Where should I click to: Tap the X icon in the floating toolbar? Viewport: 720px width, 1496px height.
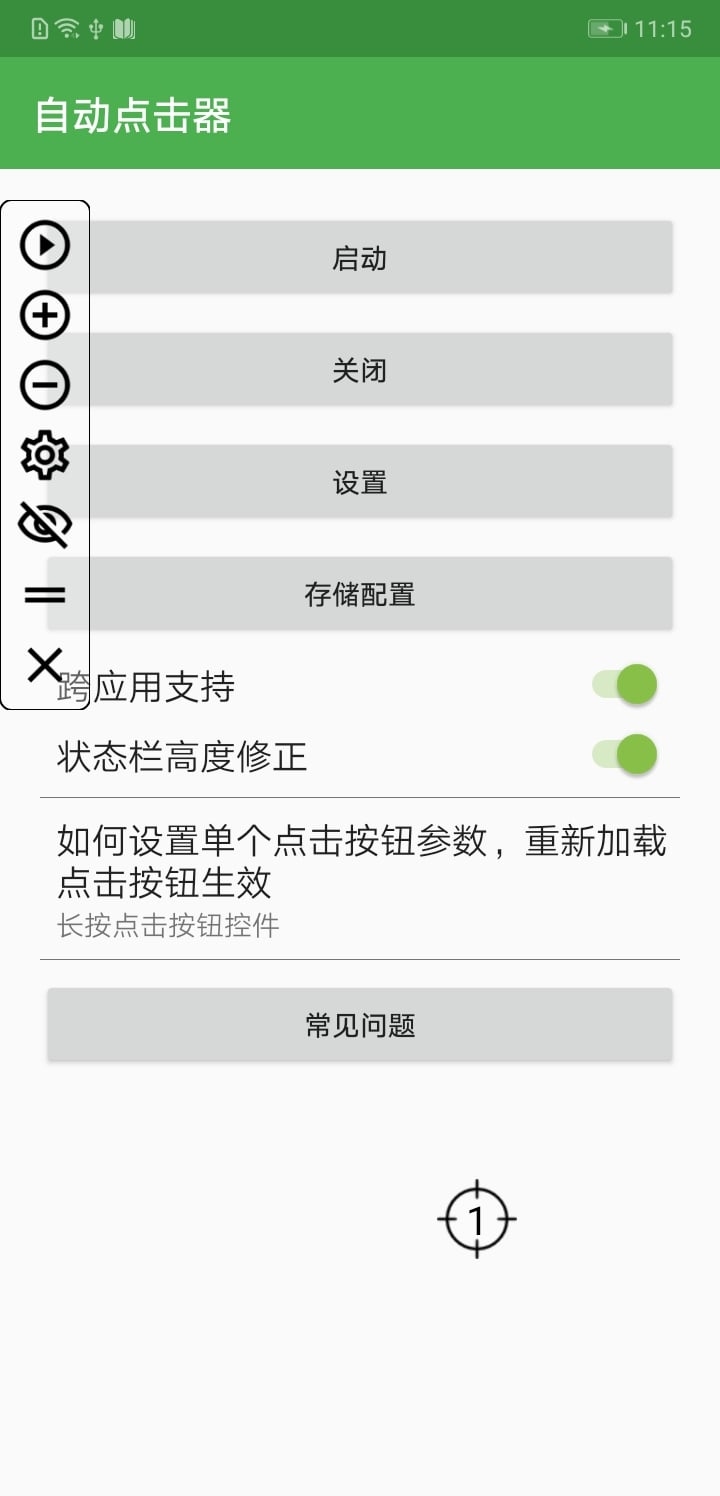[45, 663]
